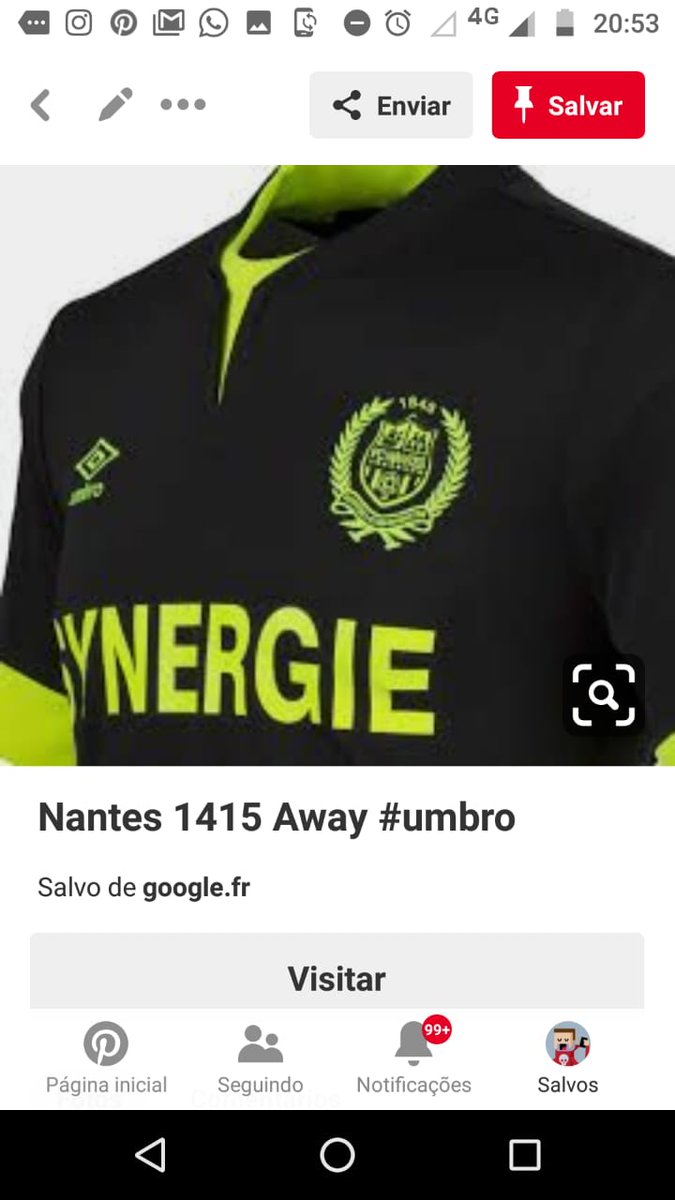Open recent apps from navigation bar
Image resolution: width=675 pixels, height=1200 pixels.
pos(525,1155)
